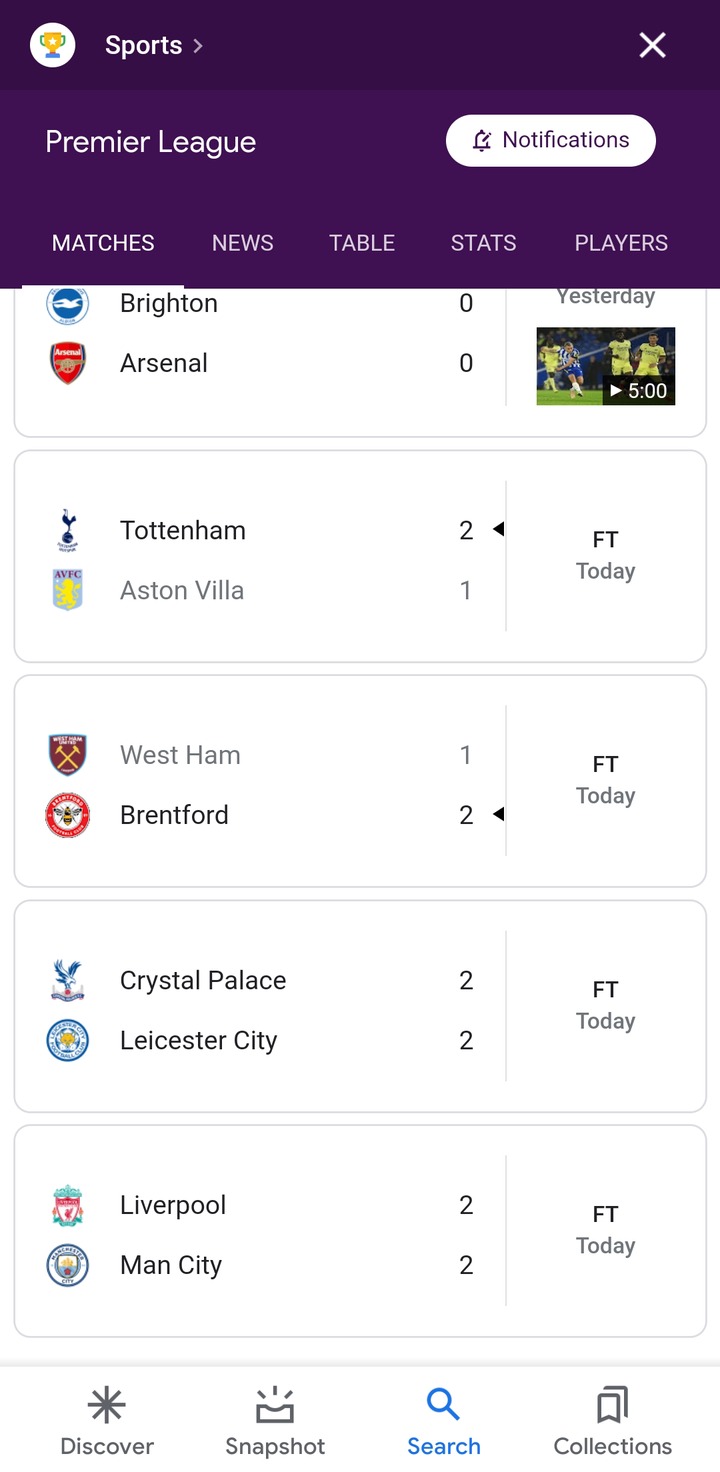View Crystal Palace vs Leicester City match
This screenshot has width=720, height=1472.
pos(360,1006)
